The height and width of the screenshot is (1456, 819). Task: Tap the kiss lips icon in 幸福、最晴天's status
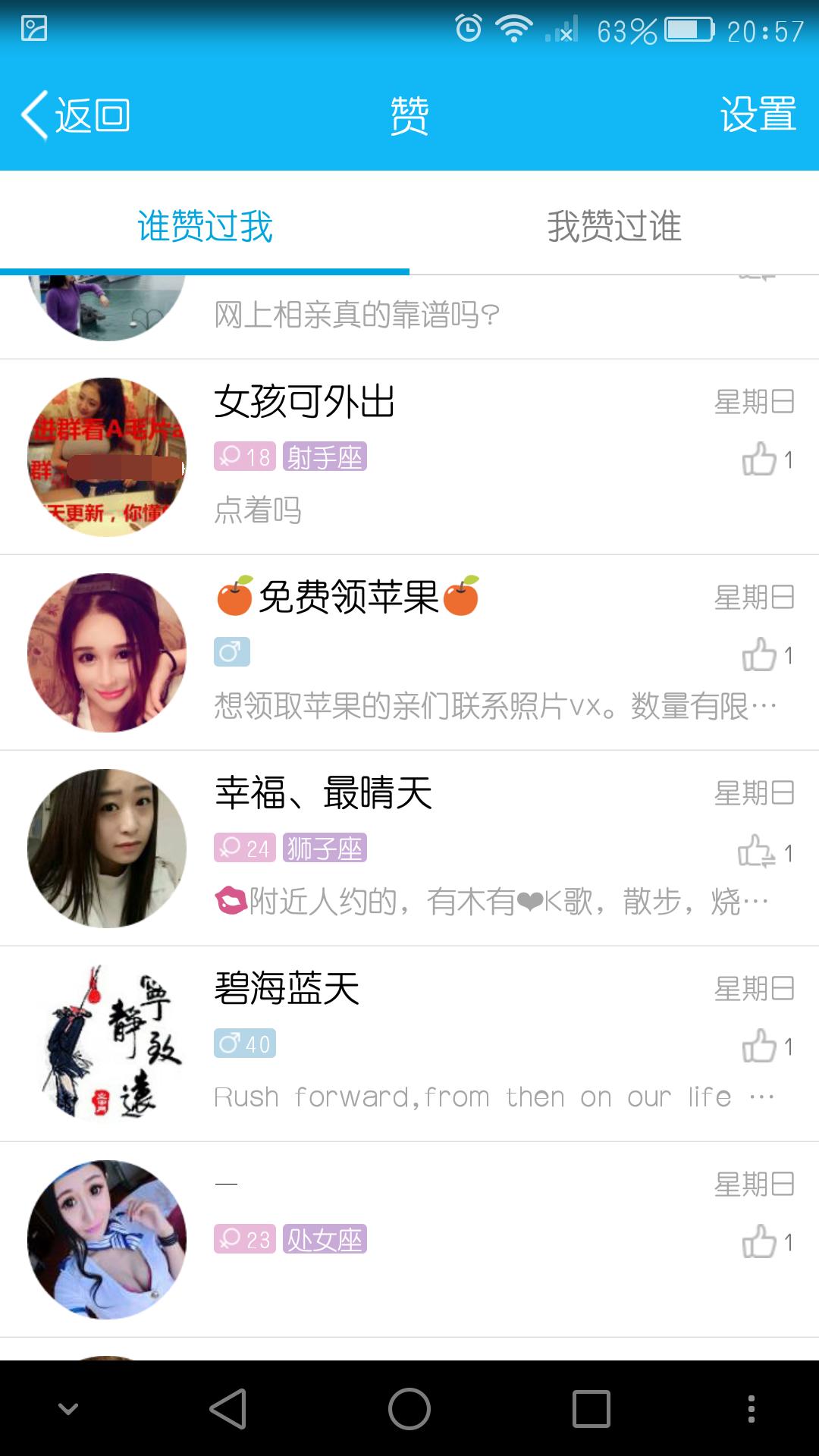coord(228,899)
